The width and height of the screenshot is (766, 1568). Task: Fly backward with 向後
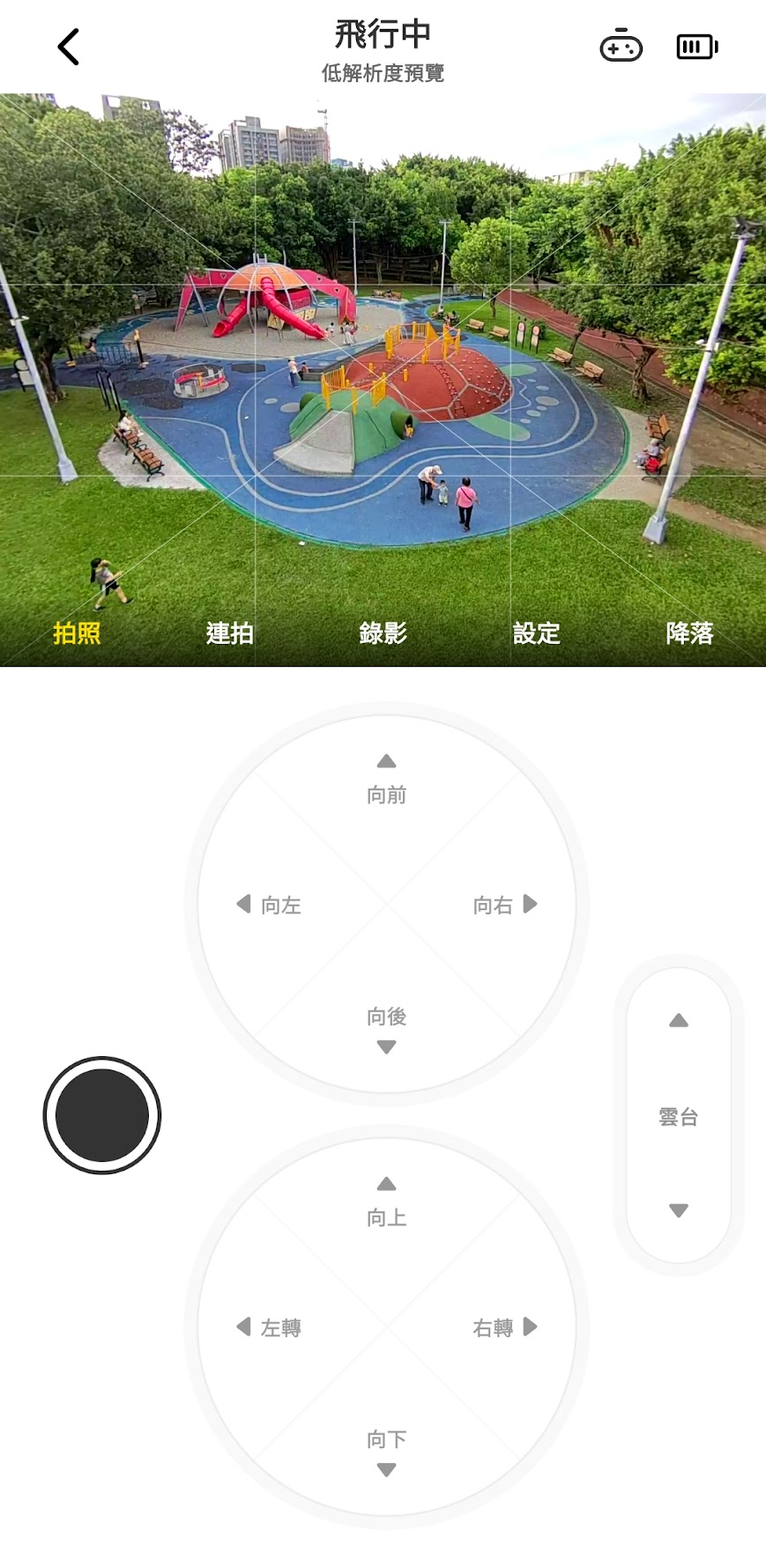386,1029
